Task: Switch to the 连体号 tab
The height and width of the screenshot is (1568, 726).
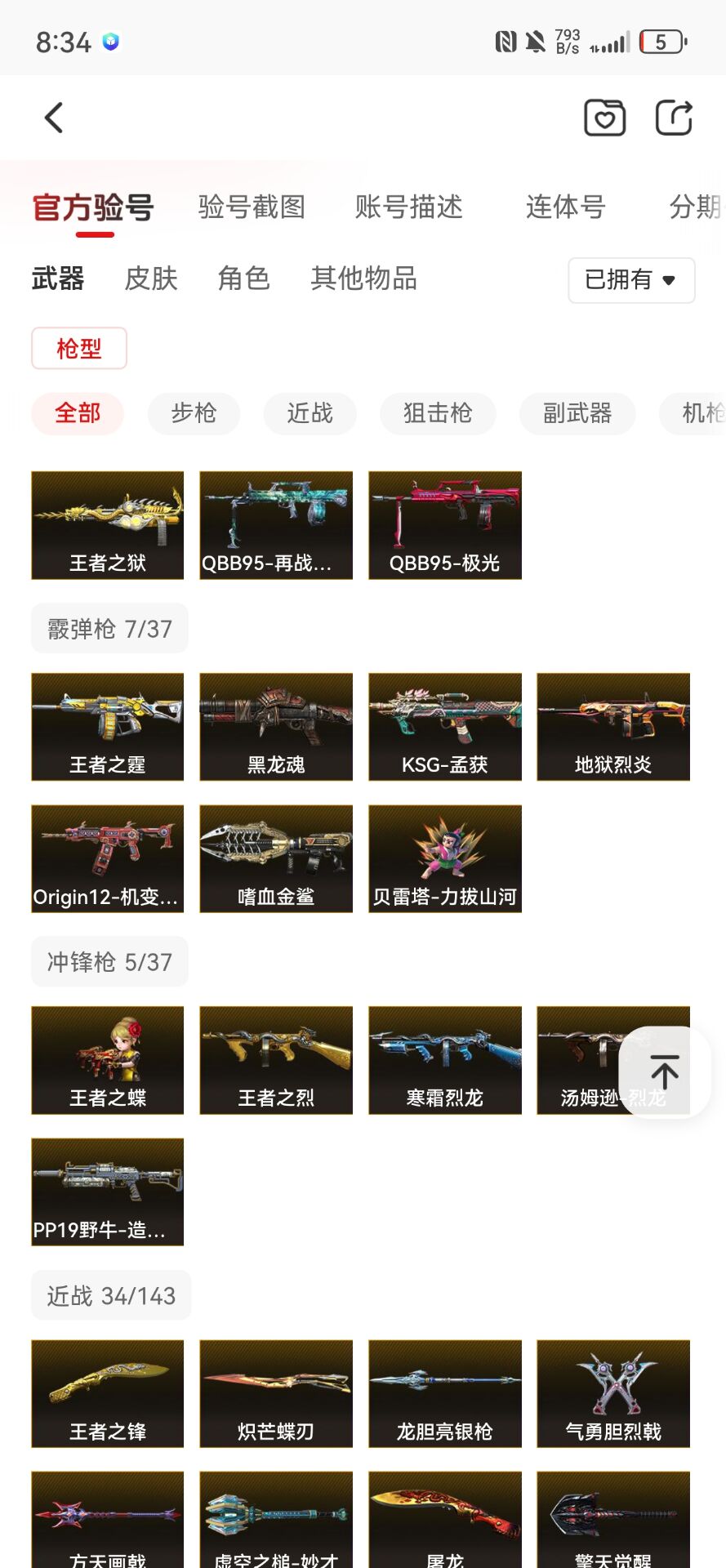Action: pyautogui.click(x=565, y=207)
